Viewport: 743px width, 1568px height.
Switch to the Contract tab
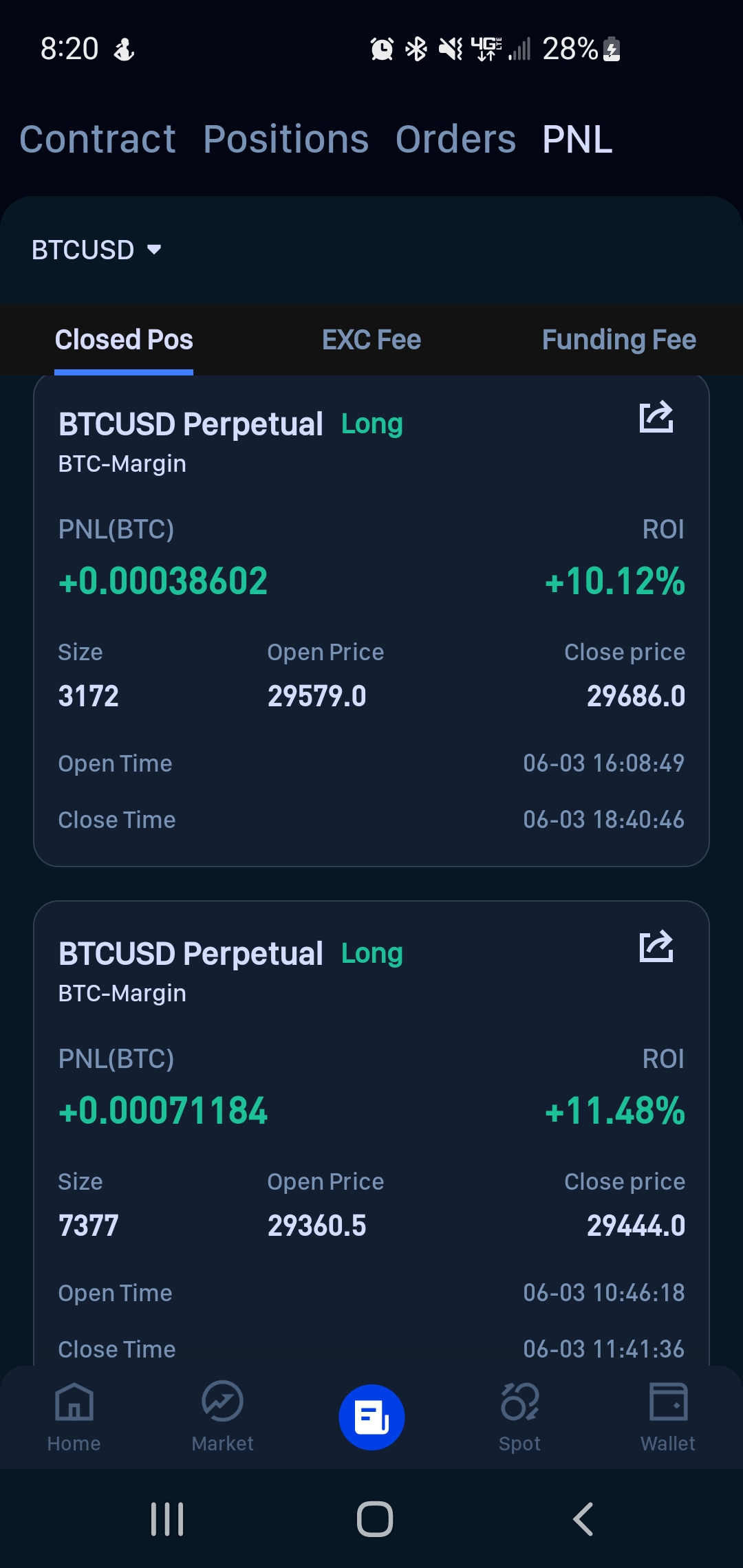[x=97, y=140]
